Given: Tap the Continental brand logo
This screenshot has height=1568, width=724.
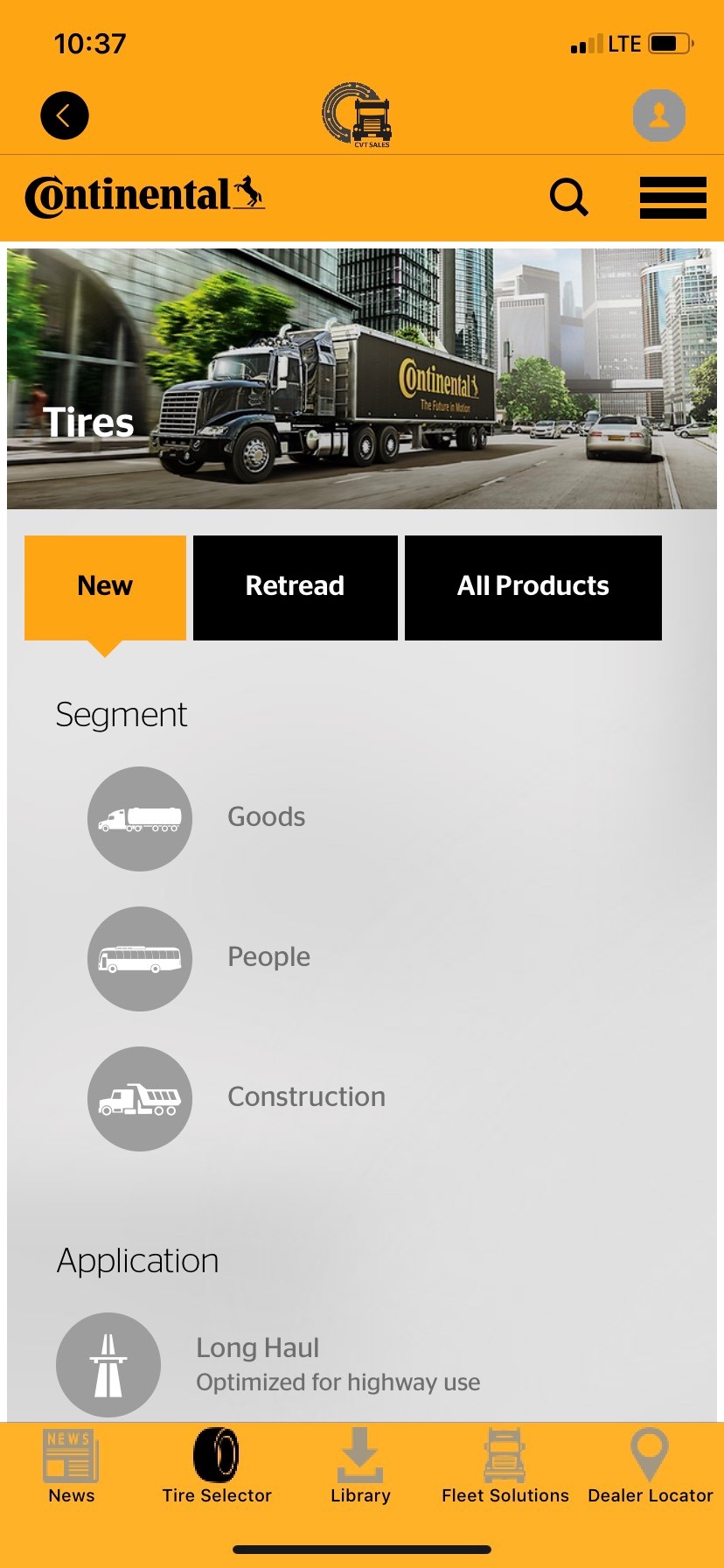Looking at the screenshot, I should point(144,194).
